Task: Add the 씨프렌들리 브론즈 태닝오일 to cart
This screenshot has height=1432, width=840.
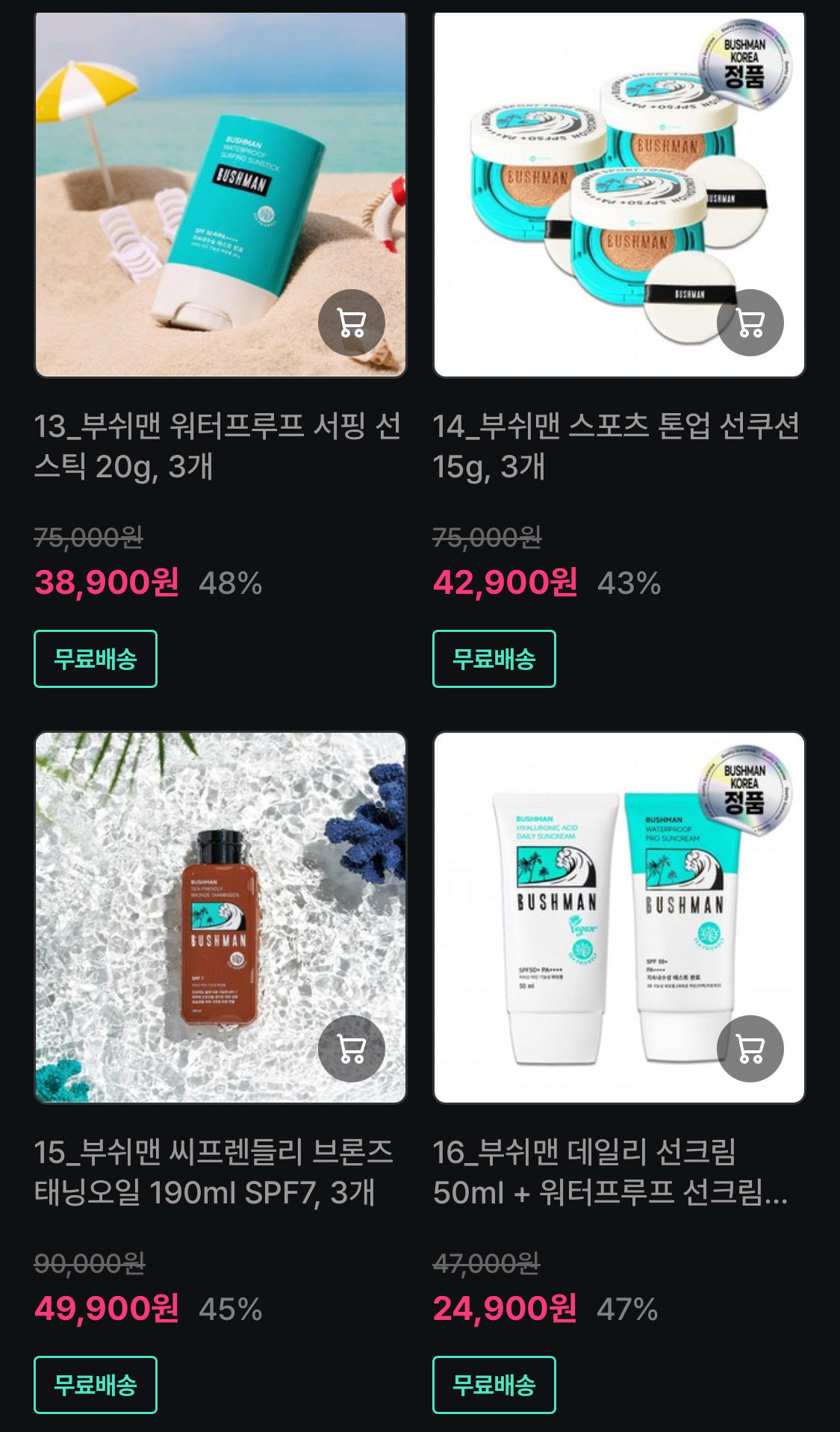Action: point(351,1049)
